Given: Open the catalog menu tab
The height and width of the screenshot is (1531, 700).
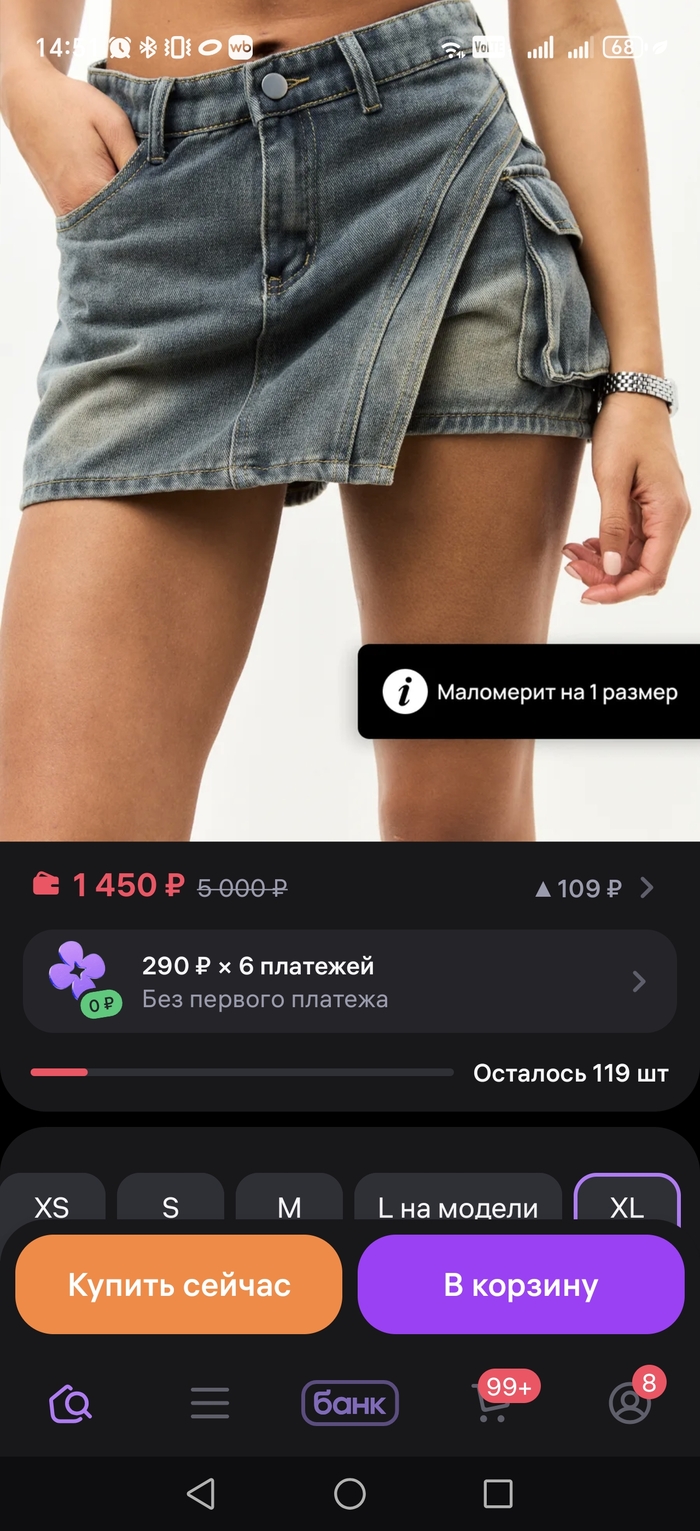Looking at the screenshot, I should point(210,1403).
